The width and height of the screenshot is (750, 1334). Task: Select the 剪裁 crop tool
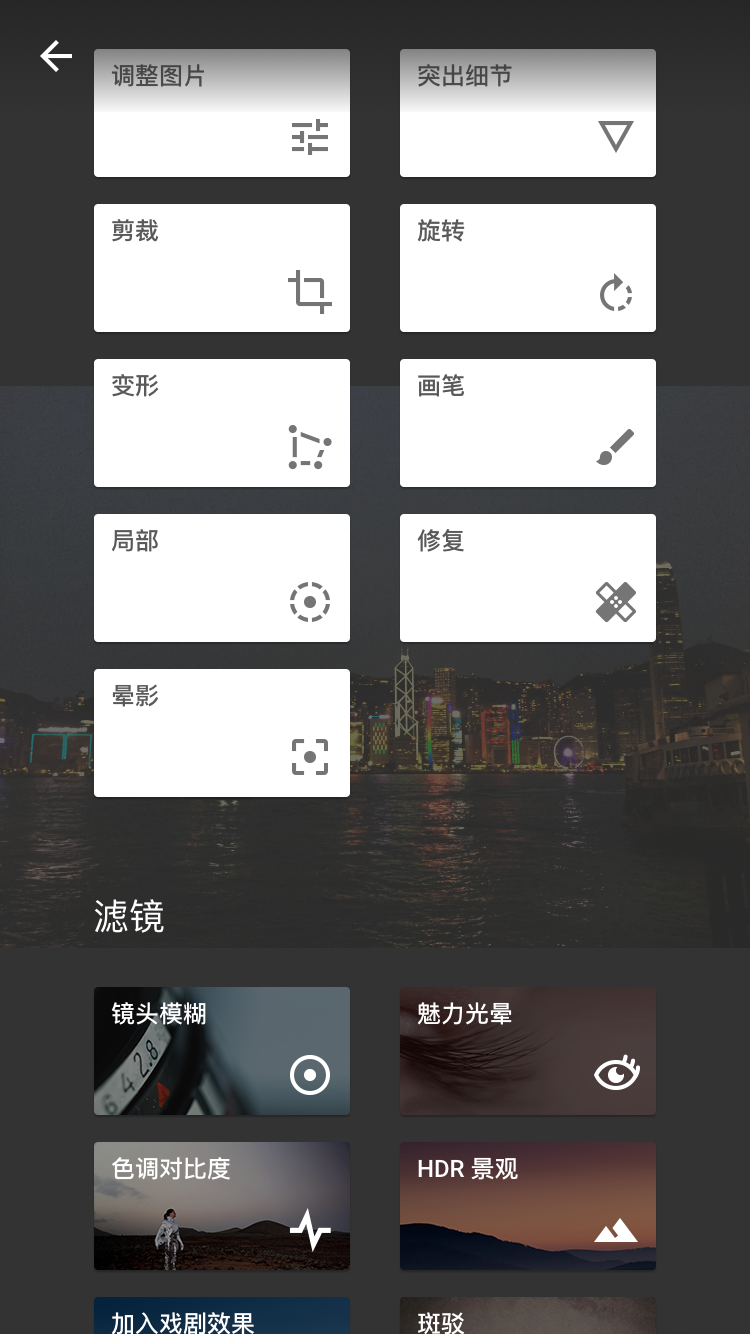coord(222,268)
